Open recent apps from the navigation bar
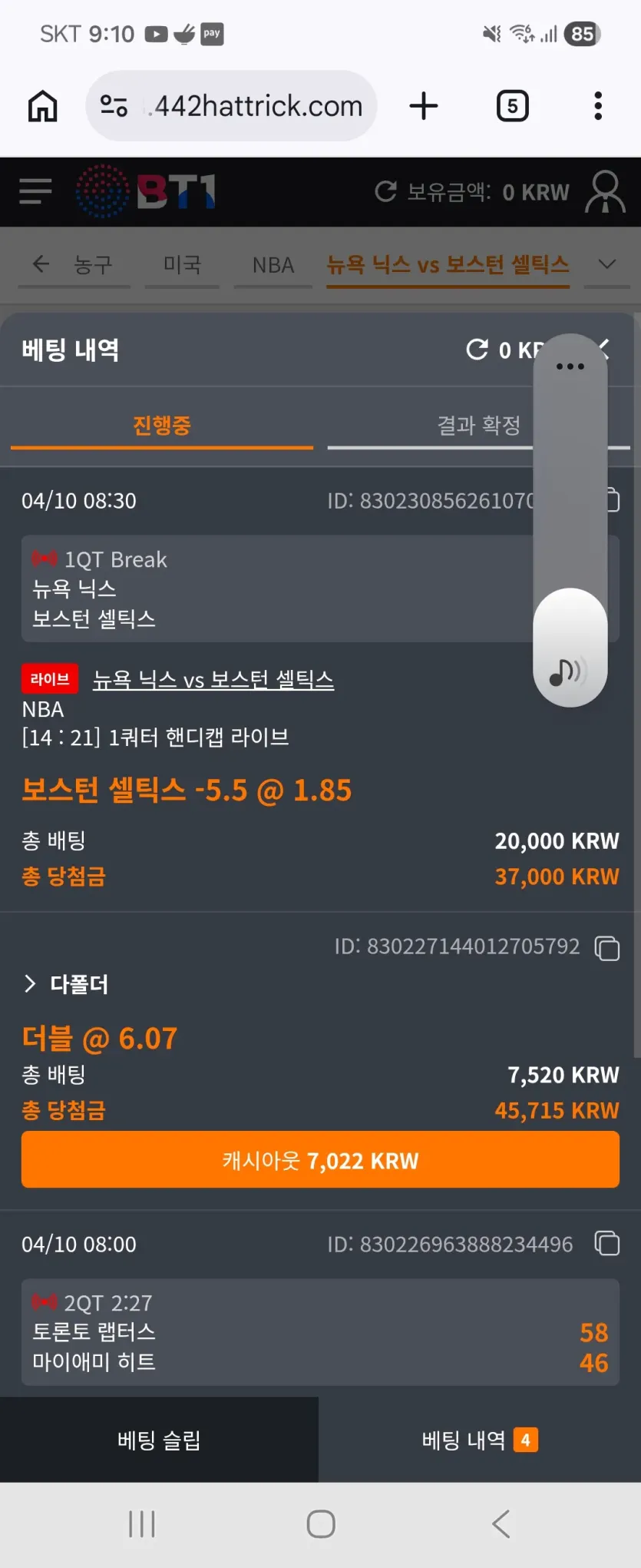641x1568 pixels. [142, 1524]
